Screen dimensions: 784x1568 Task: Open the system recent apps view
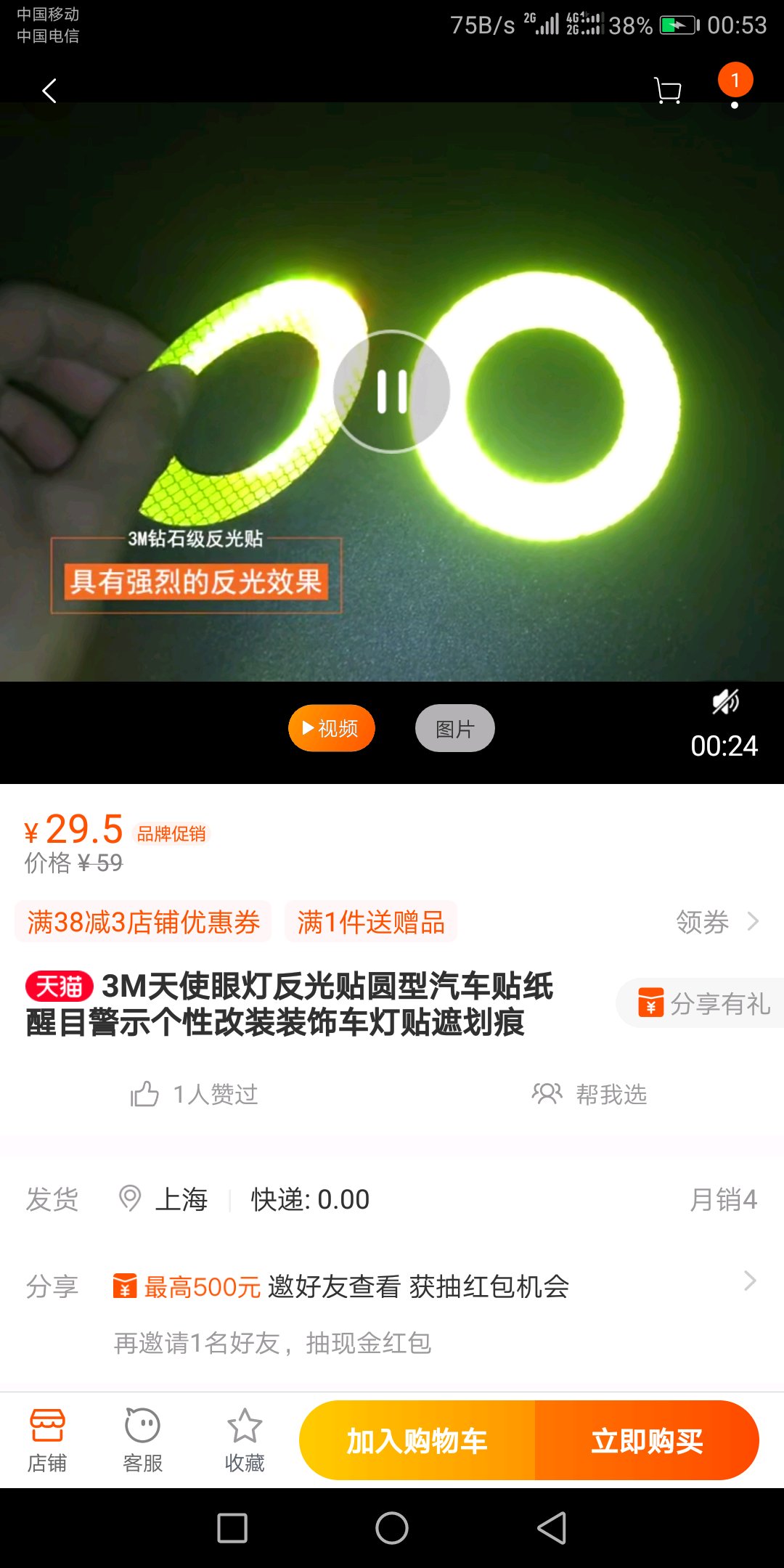232,1528
